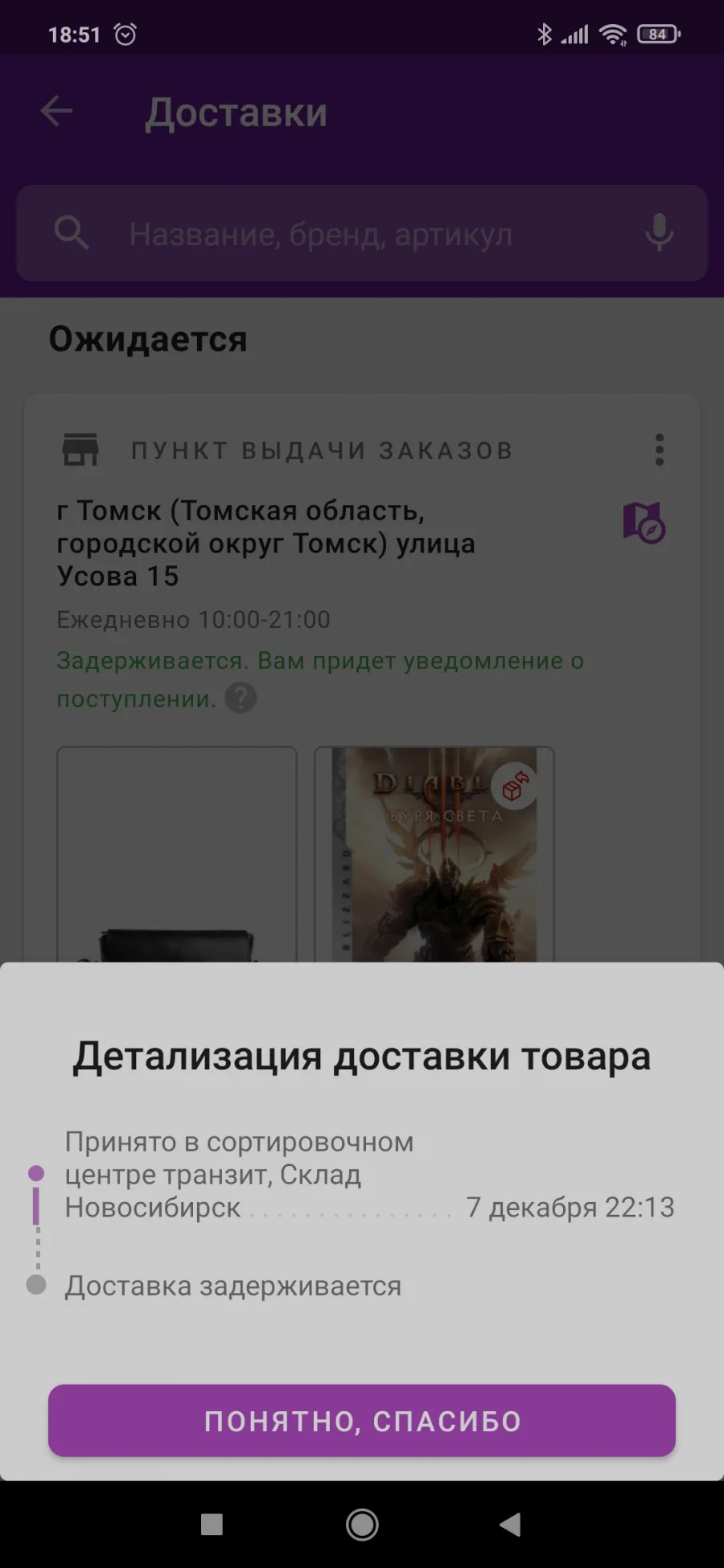Tap the system back triangle

pyautogui.click(x=510, y=1524)
